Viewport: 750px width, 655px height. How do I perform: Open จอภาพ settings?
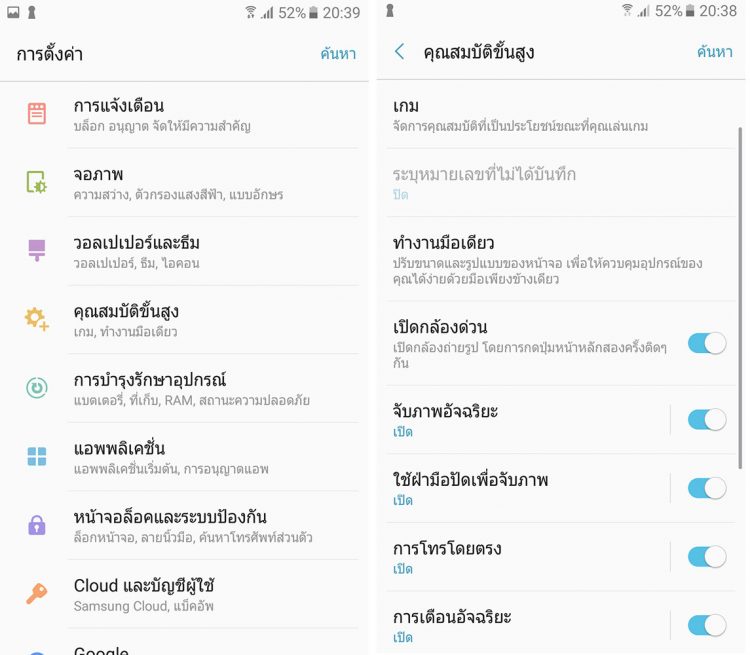(x=190, y=183)
